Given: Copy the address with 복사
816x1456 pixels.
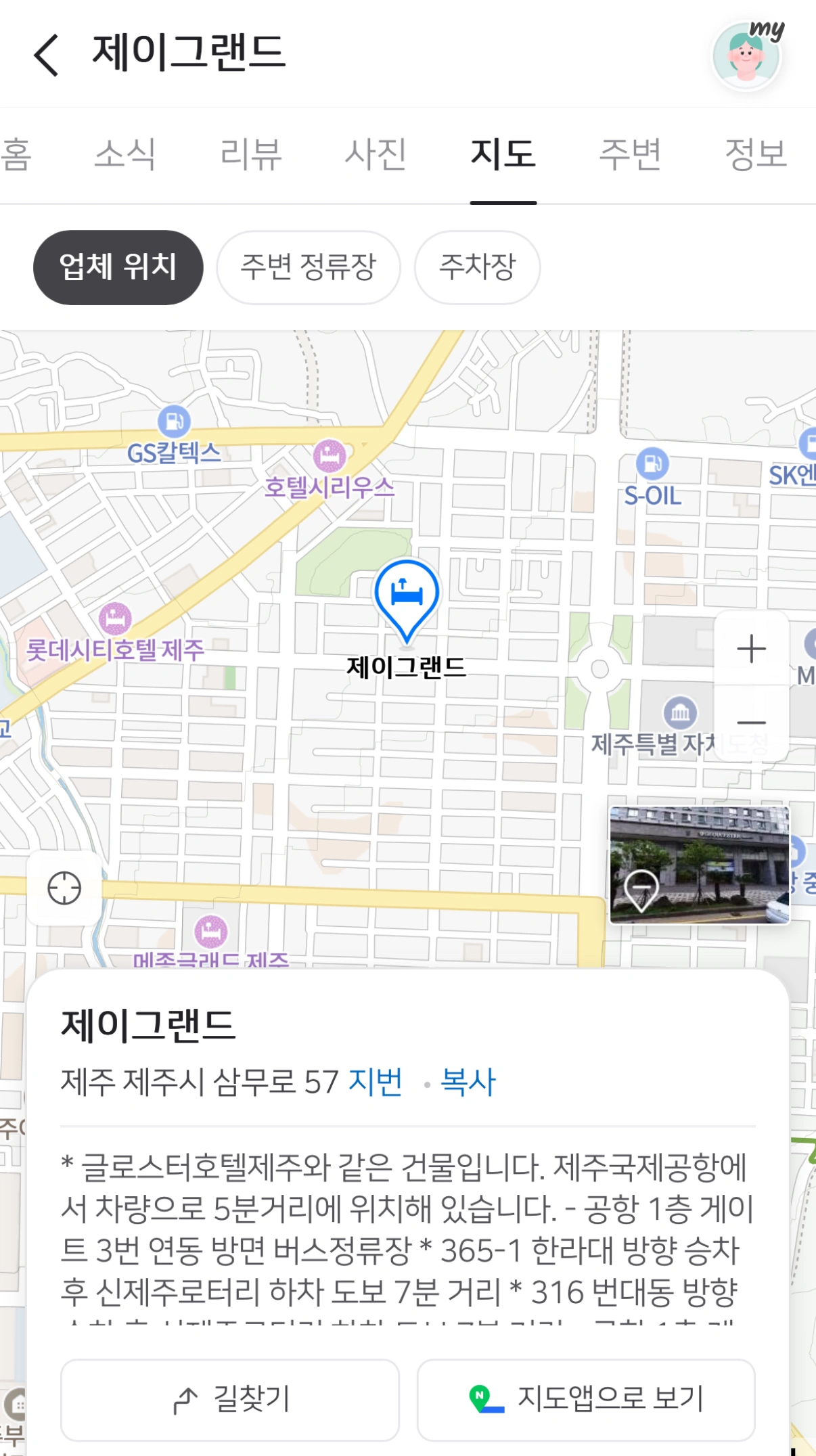Looking at the screenshot, I should tap(468, 1082).
